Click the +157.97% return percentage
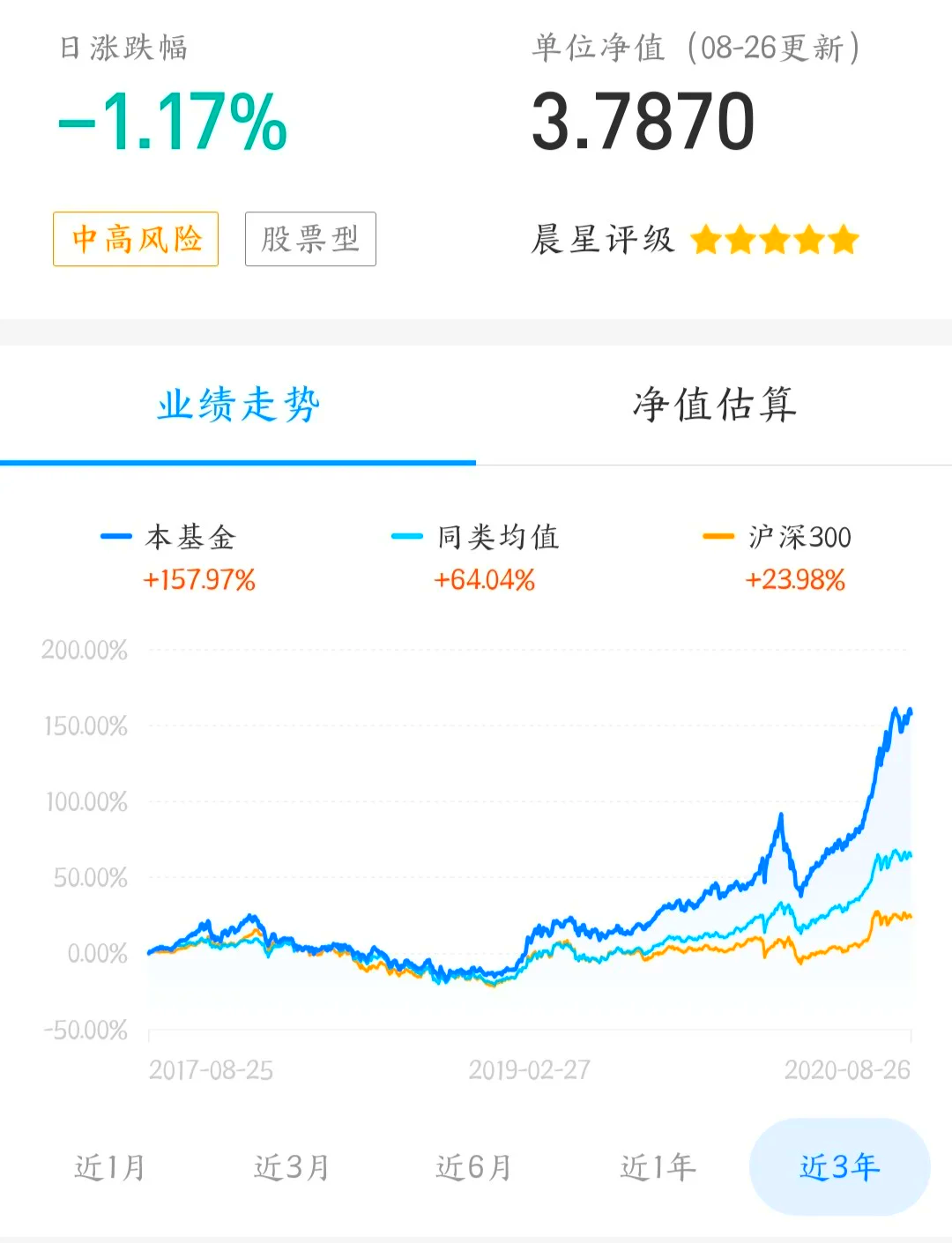This screenshot has height=1243, width=952. [201, 581]
